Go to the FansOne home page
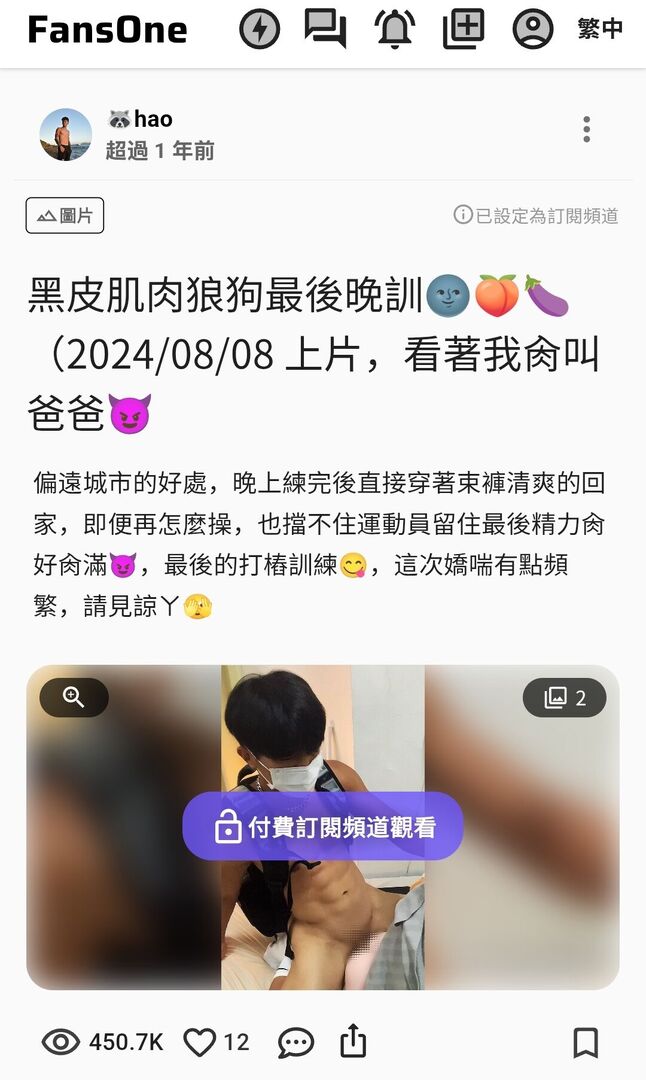646x1080 pixels. [x=107, y=30]
